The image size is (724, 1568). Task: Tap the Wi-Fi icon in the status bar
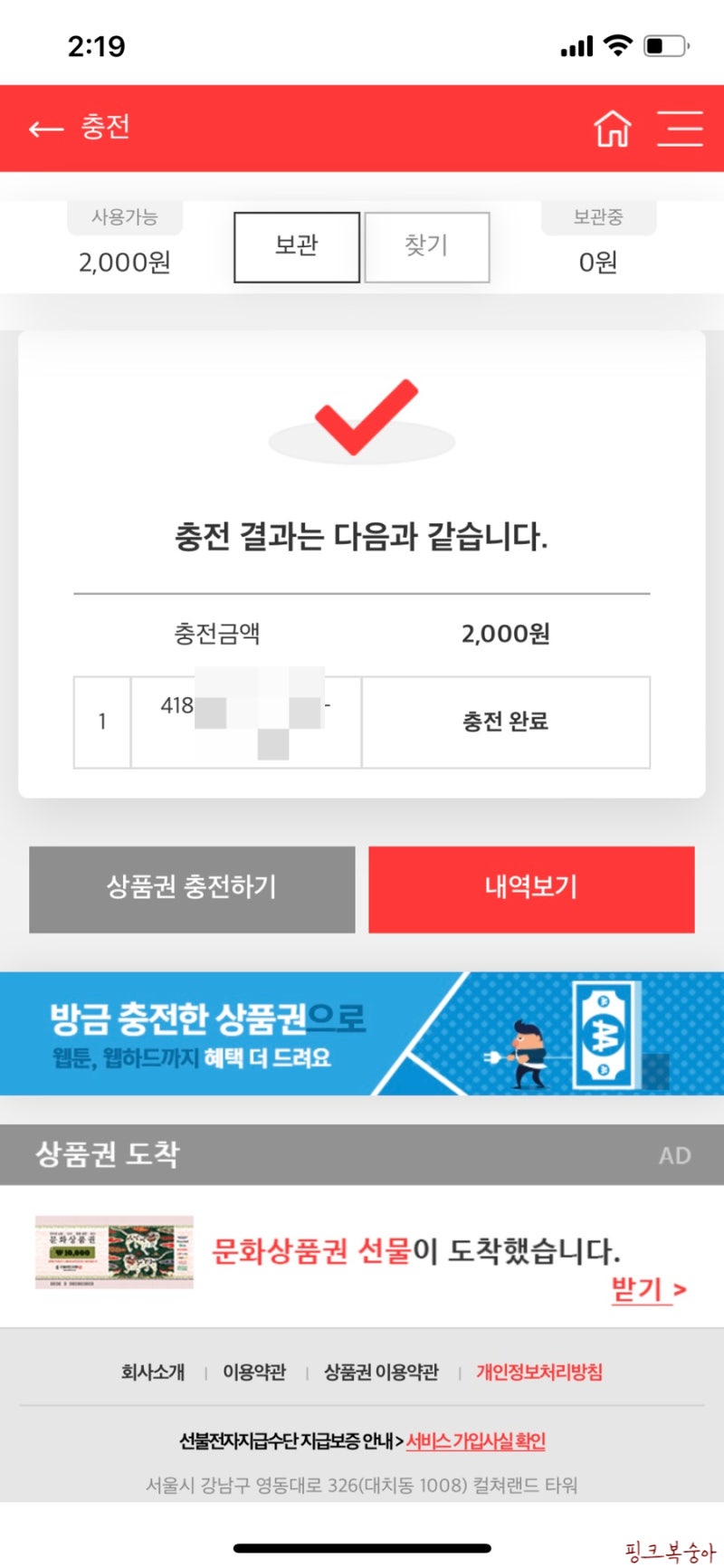click(x=618, y=45)
